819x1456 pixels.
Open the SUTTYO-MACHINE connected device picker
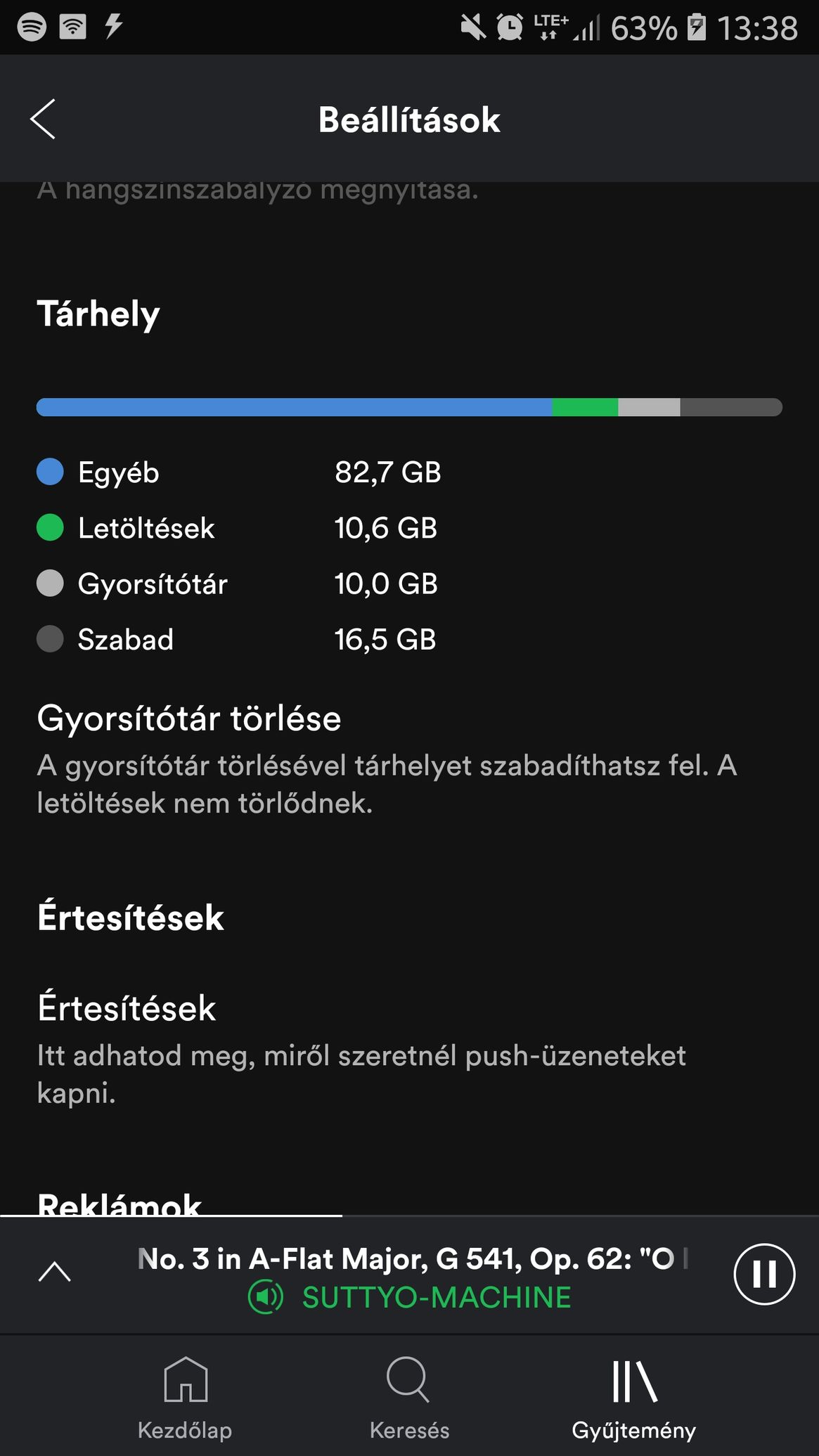pyautogui.click(x=410, y=1298)
